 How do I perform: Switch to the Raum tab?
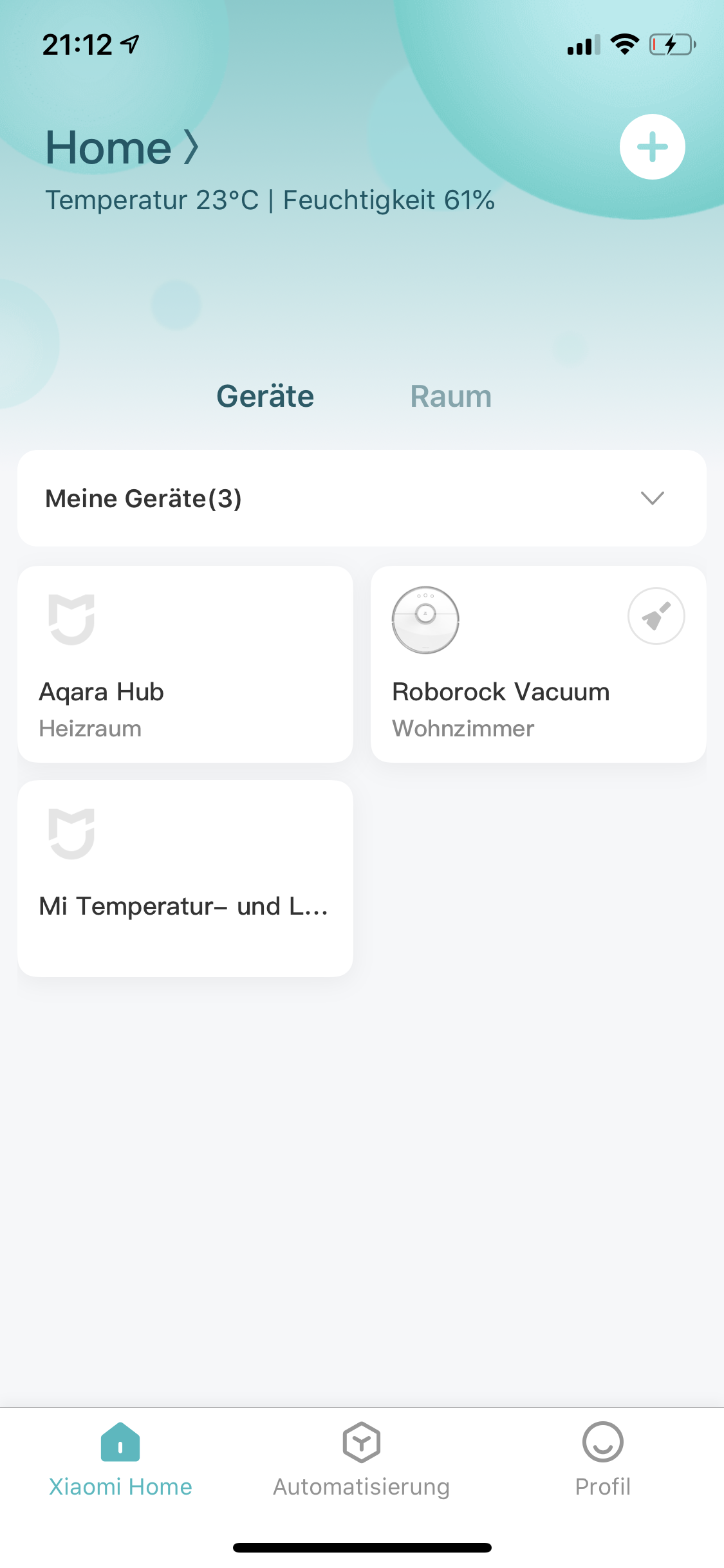click(x=450, y=397)
